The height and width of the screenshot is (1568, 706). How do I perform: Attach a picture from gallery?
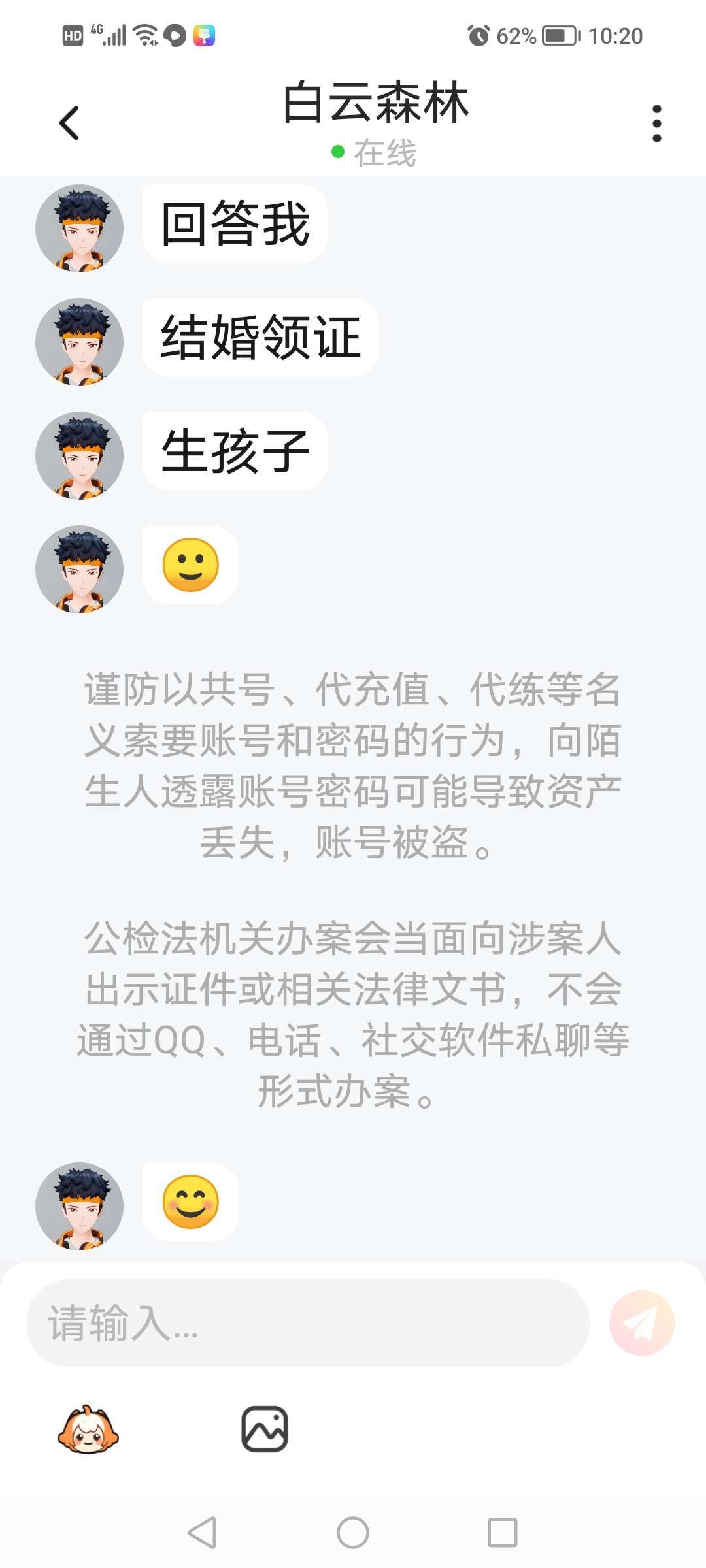[265, 1429]
